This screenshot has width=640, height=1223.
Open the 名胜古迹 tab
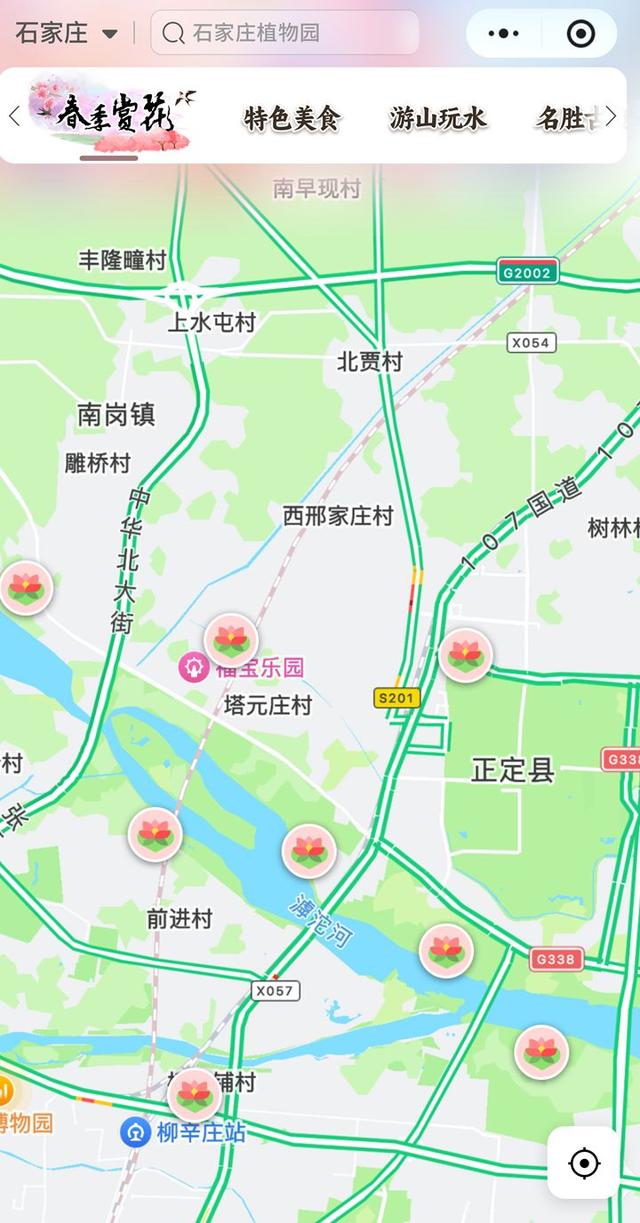(x=568, y=118)
